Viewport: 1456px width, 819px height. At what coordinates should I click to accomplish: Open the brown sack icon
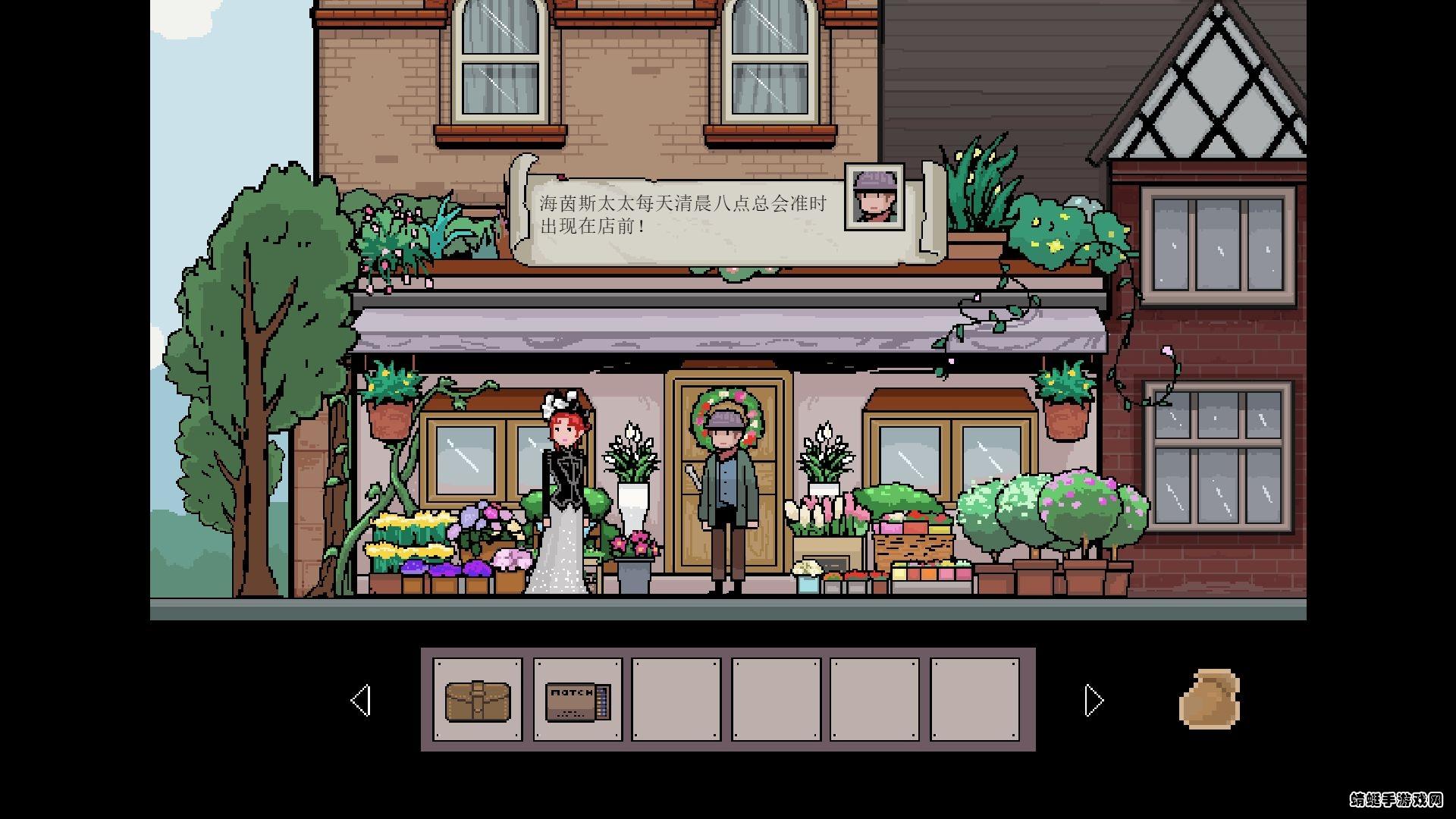click(1210, 699)
